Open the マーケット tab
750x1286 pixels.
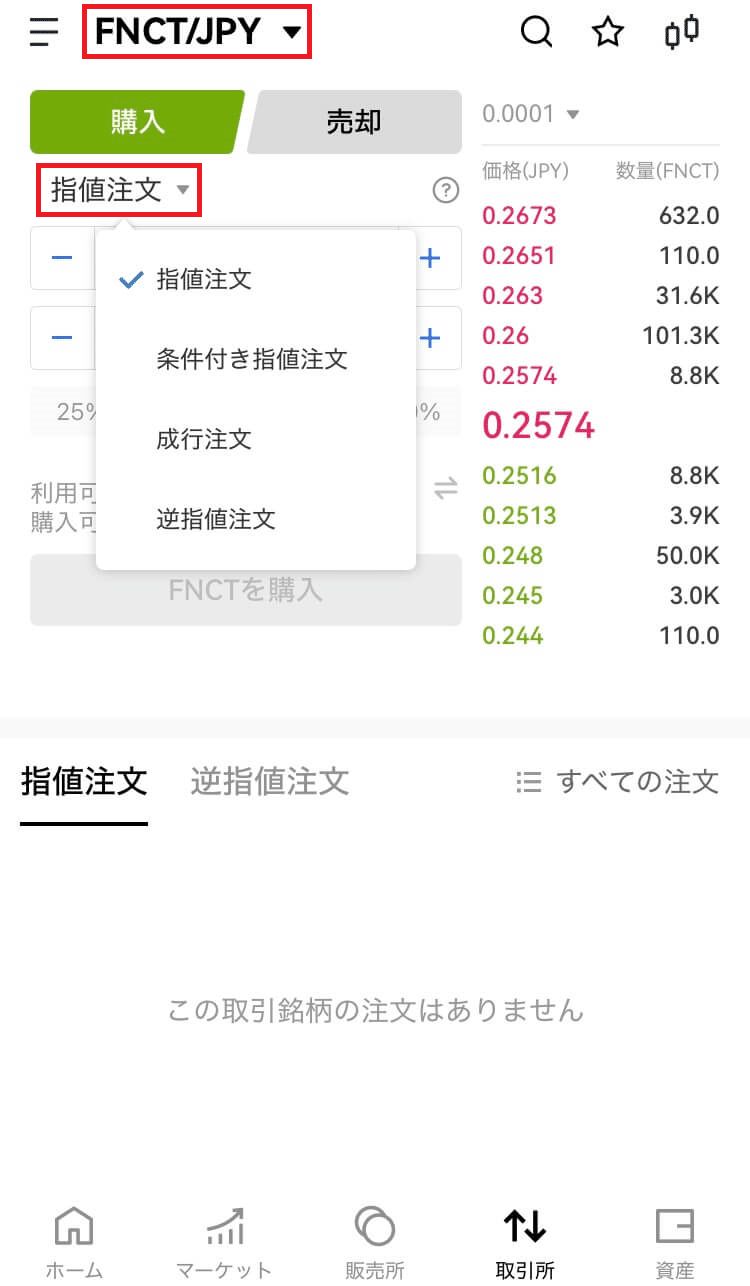point(224,1243)
